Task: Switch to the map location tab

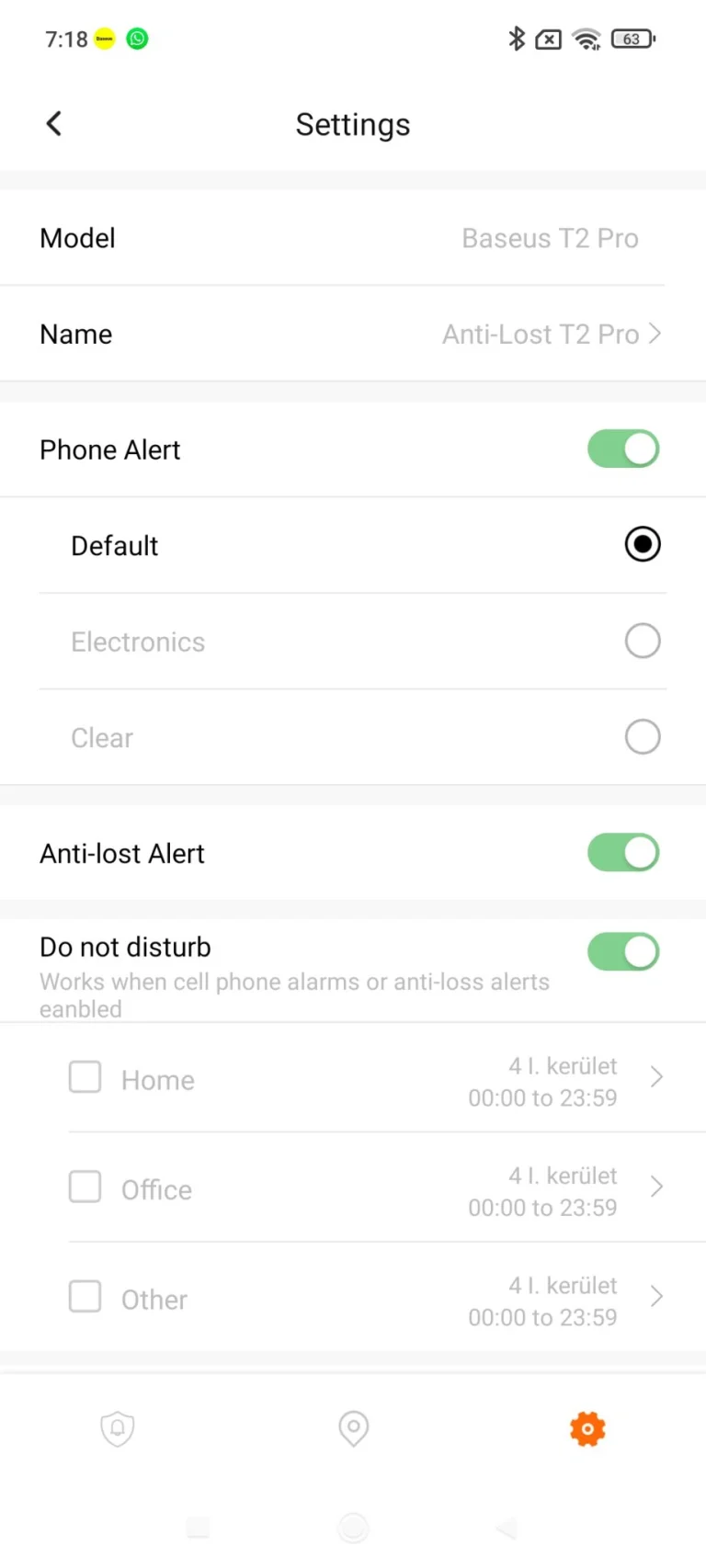Action: click(x=354, y=1429)
